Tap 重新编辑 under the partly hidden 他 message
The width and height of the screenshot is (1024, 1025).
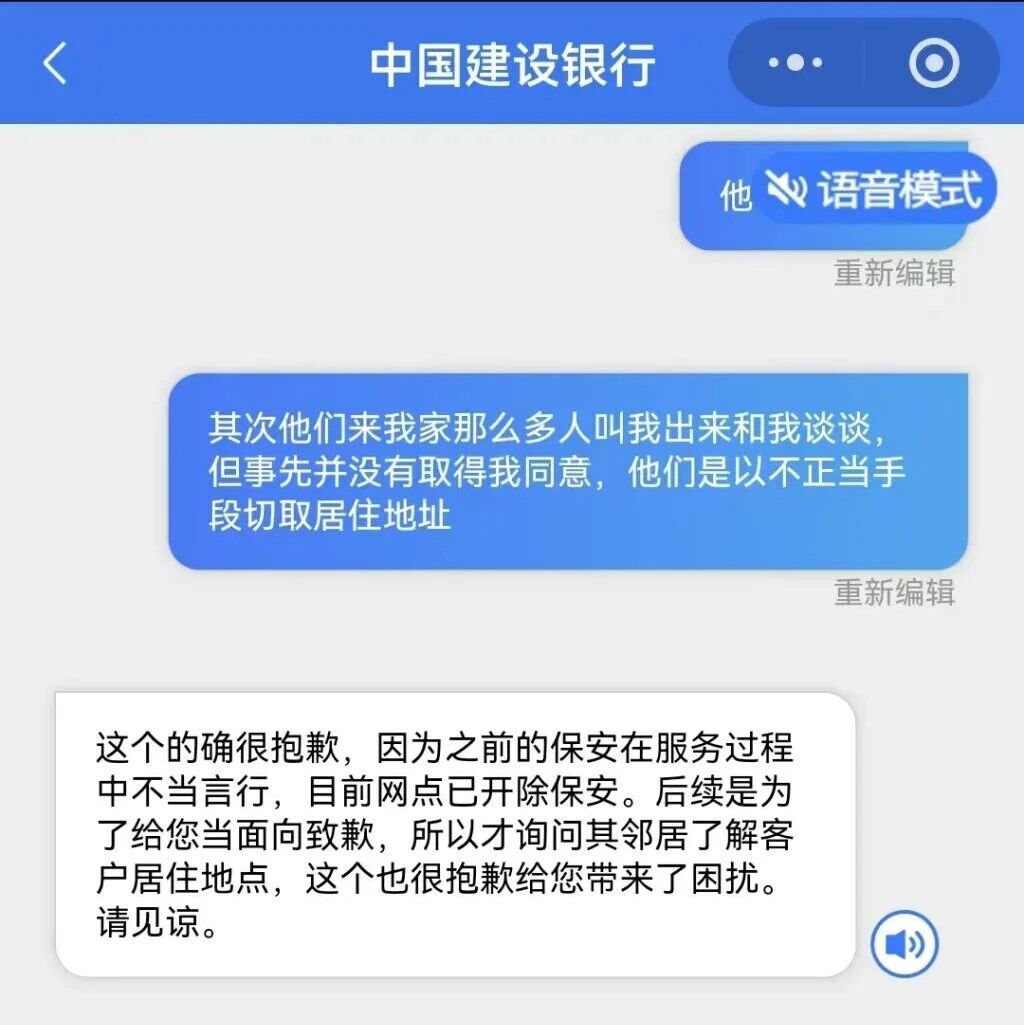point(894,272)
